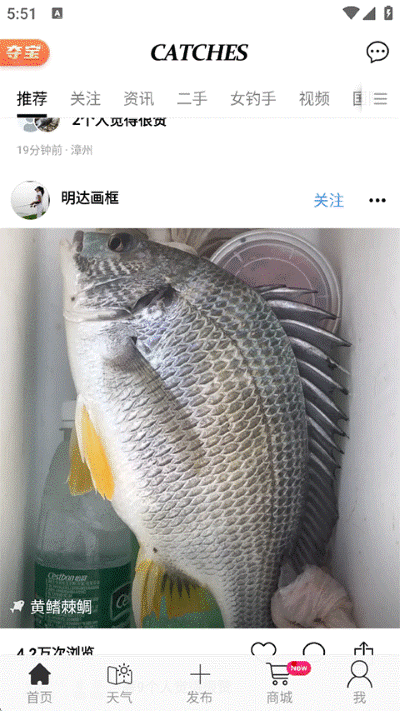Follow user 明达画框
400x711 pixels.
[x=329, y=200]
